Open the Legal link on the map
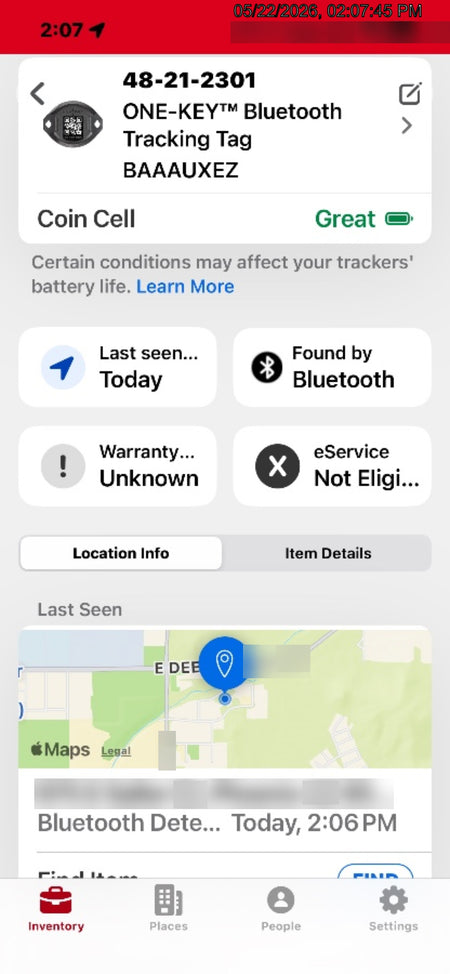This screenshot has width=450, height=974. pos(116,751)
